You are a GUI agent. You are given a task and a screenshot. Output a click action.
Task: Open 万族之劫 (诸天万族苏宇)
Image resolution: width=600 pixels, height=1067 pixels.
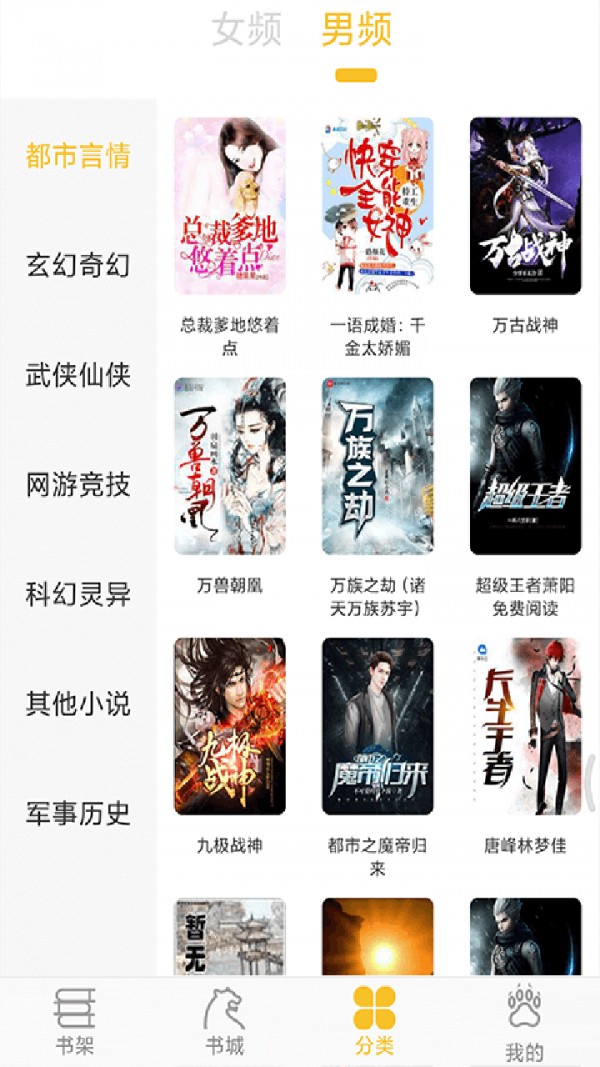[x=378, y=466]
